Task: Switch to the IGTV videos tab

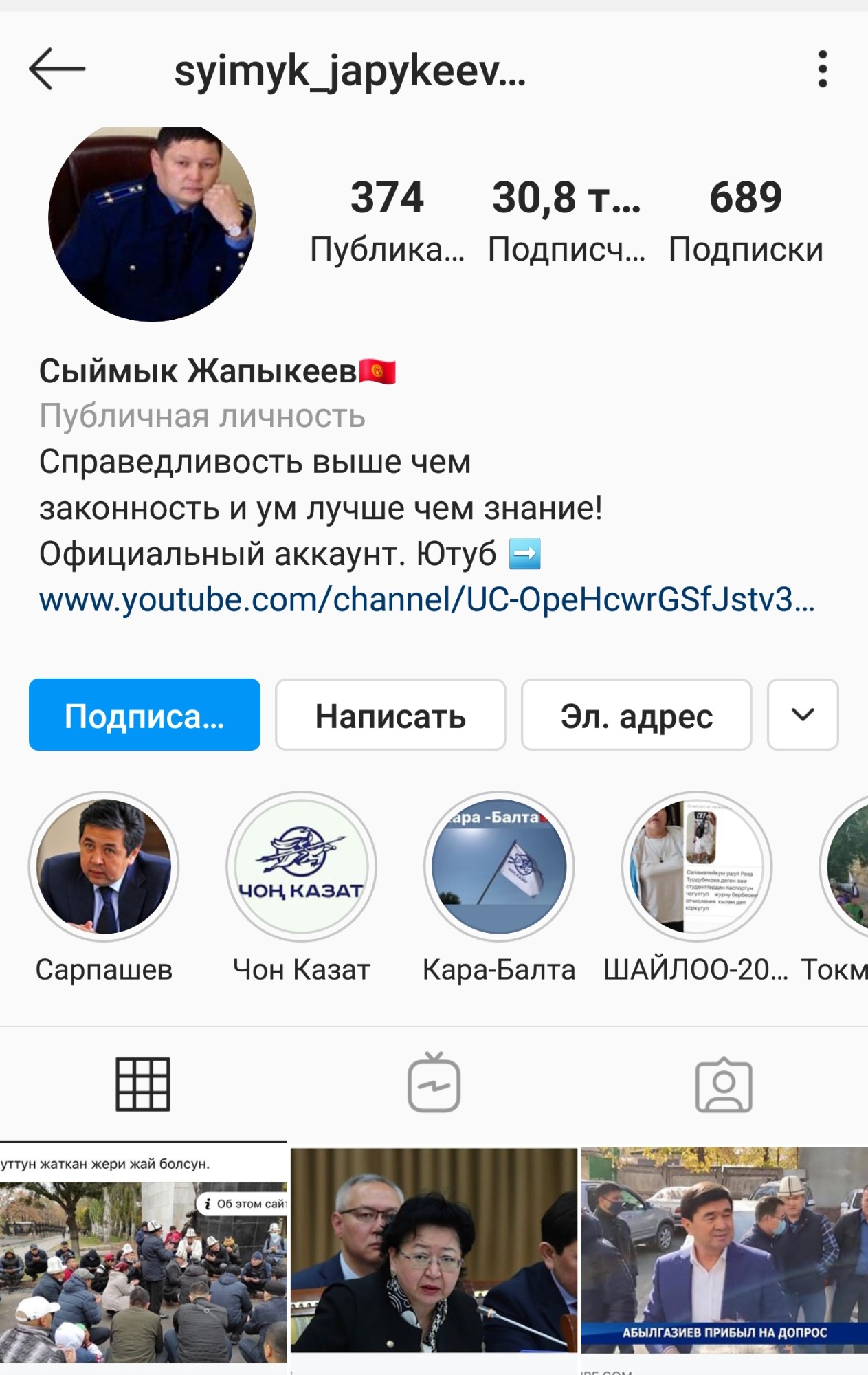Action: click(434, 1085)
